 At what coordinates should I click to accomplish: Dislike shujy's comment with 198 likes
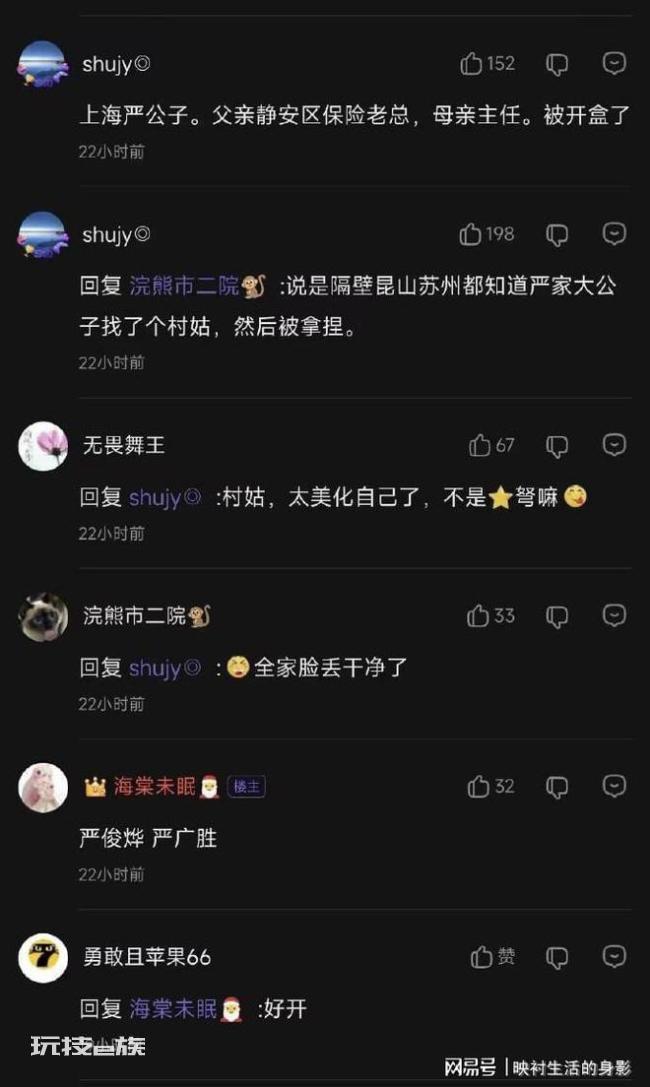click(557, 235)
